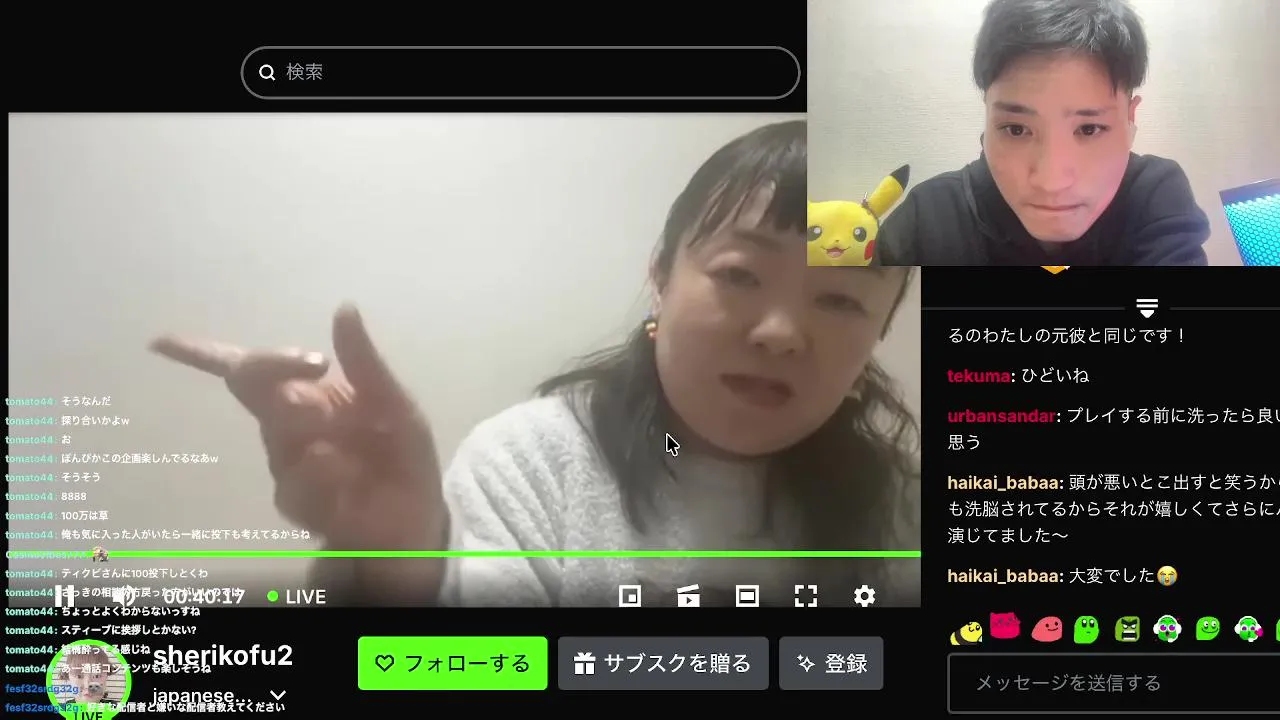The width and height of the screenshot is (1280, 720).
Task: Create a clip of the stream
Action: click(x=688, y=596)
